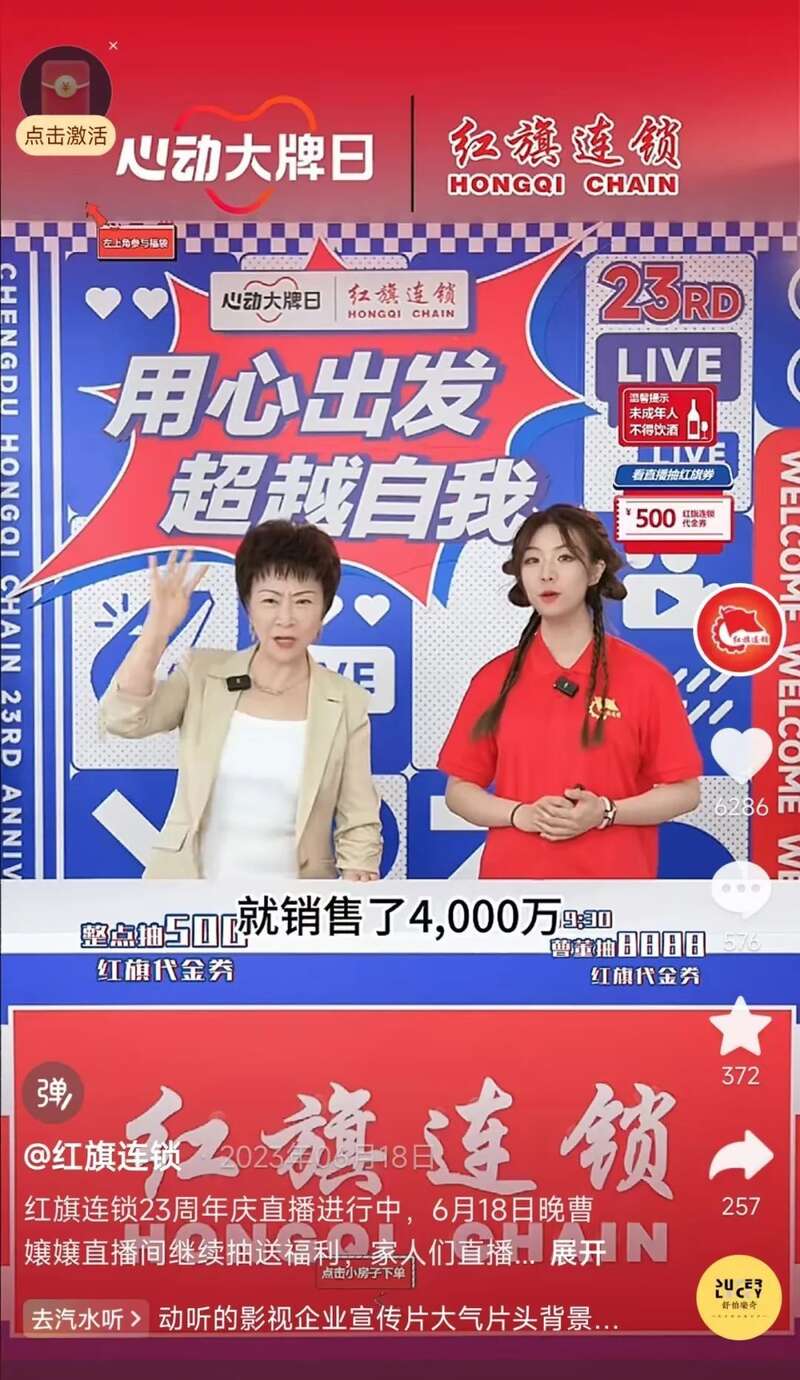Open the comments bubble
Viewport: 800px width, 1380px height.
[741, 889]
